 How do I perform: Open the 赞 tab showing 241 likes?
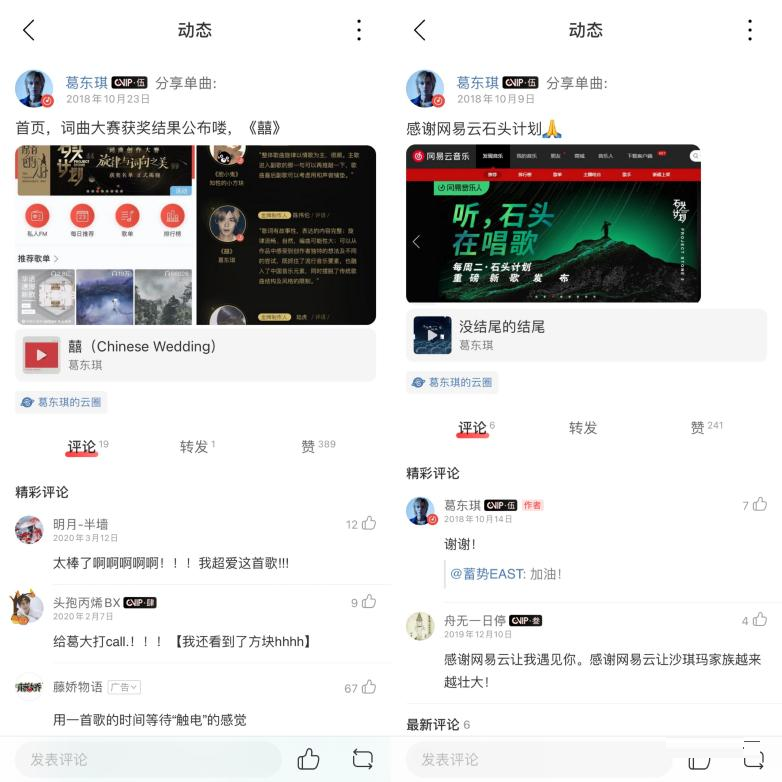(706, 428)
